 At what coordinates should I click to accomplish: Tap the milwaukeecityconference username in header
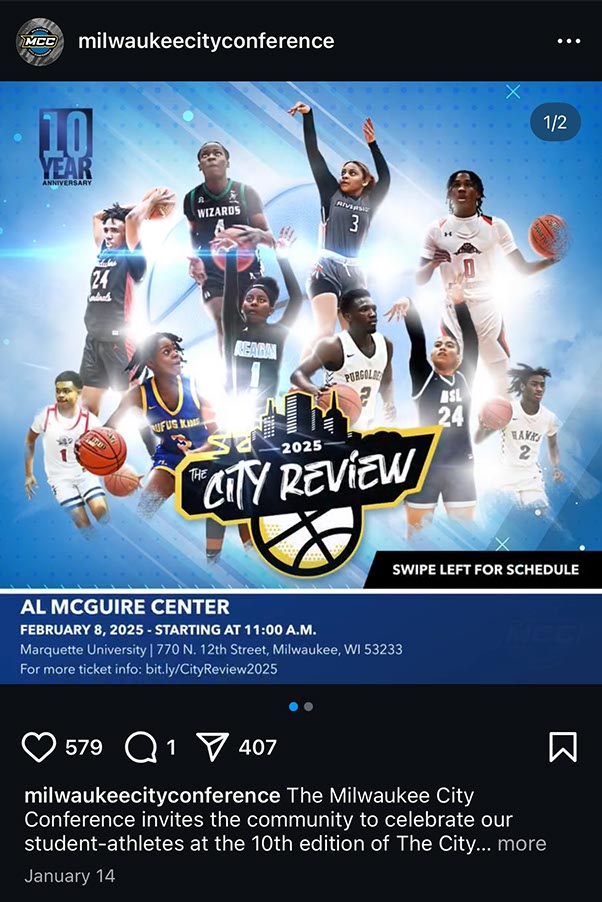[205, 41]
